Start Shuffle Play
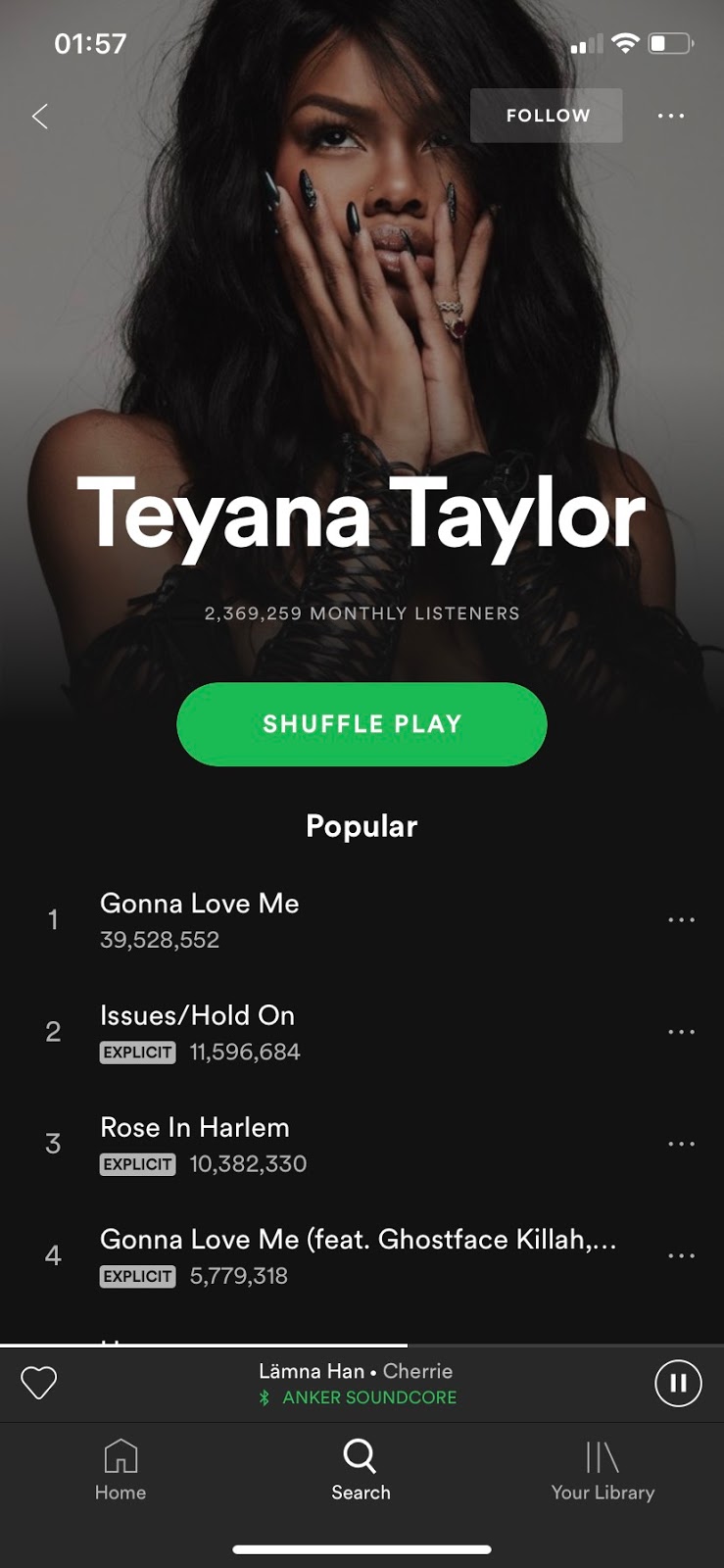This screenshot has height=1568, width=724. [362, 724]
